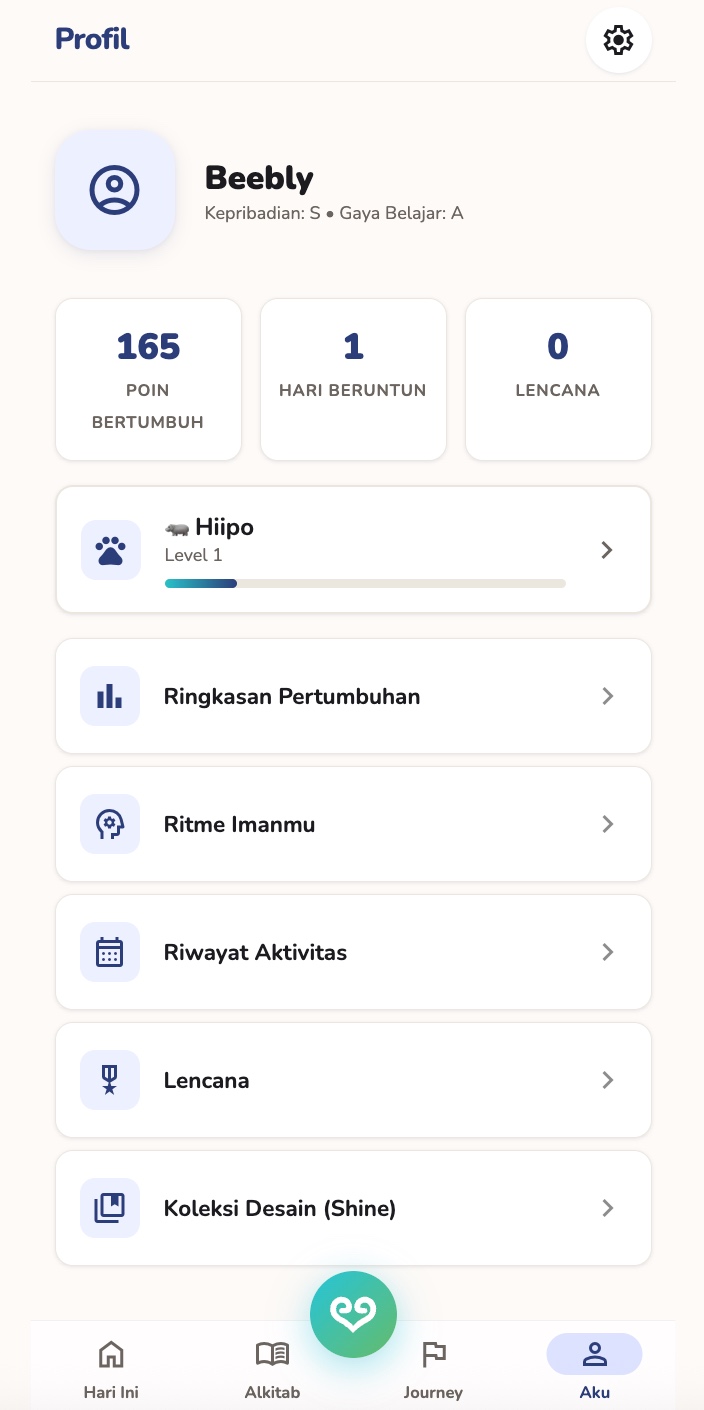View Riwayat Aktivitas

(x=353, y=952)
